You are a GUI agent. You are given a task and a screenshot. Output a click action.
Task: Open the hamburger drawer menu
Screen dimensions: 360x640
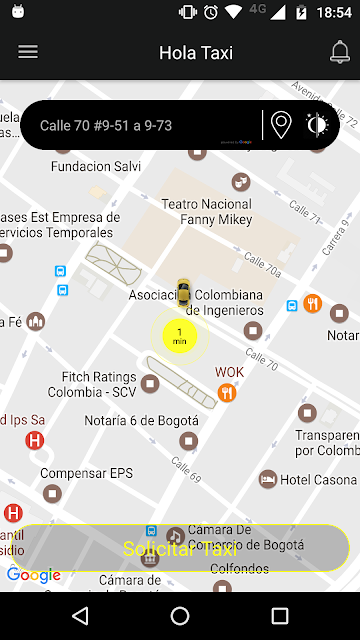[28, 52]
